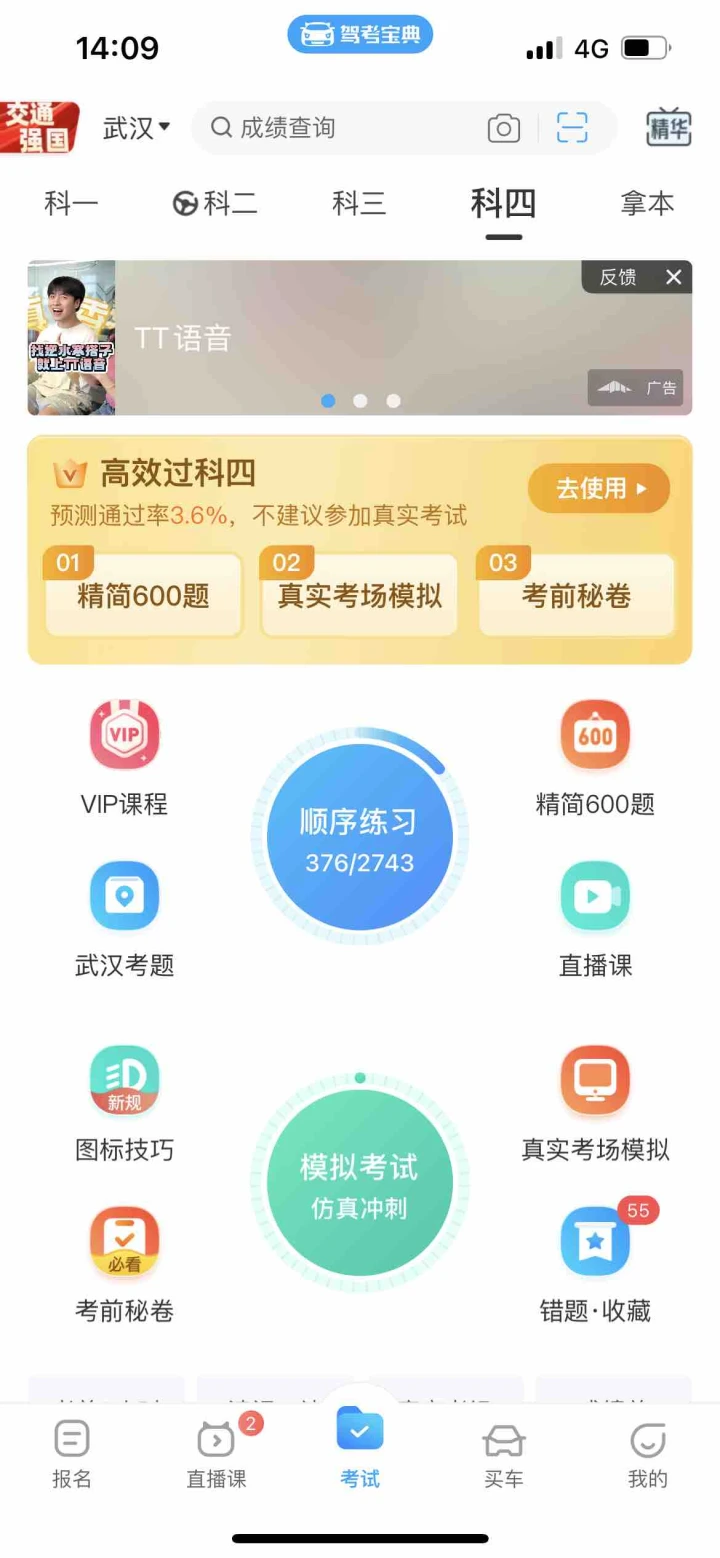Dismiss the TT语音 ad banner
The width and height of the screenshot is (720, 1558).
pos(674,277)
